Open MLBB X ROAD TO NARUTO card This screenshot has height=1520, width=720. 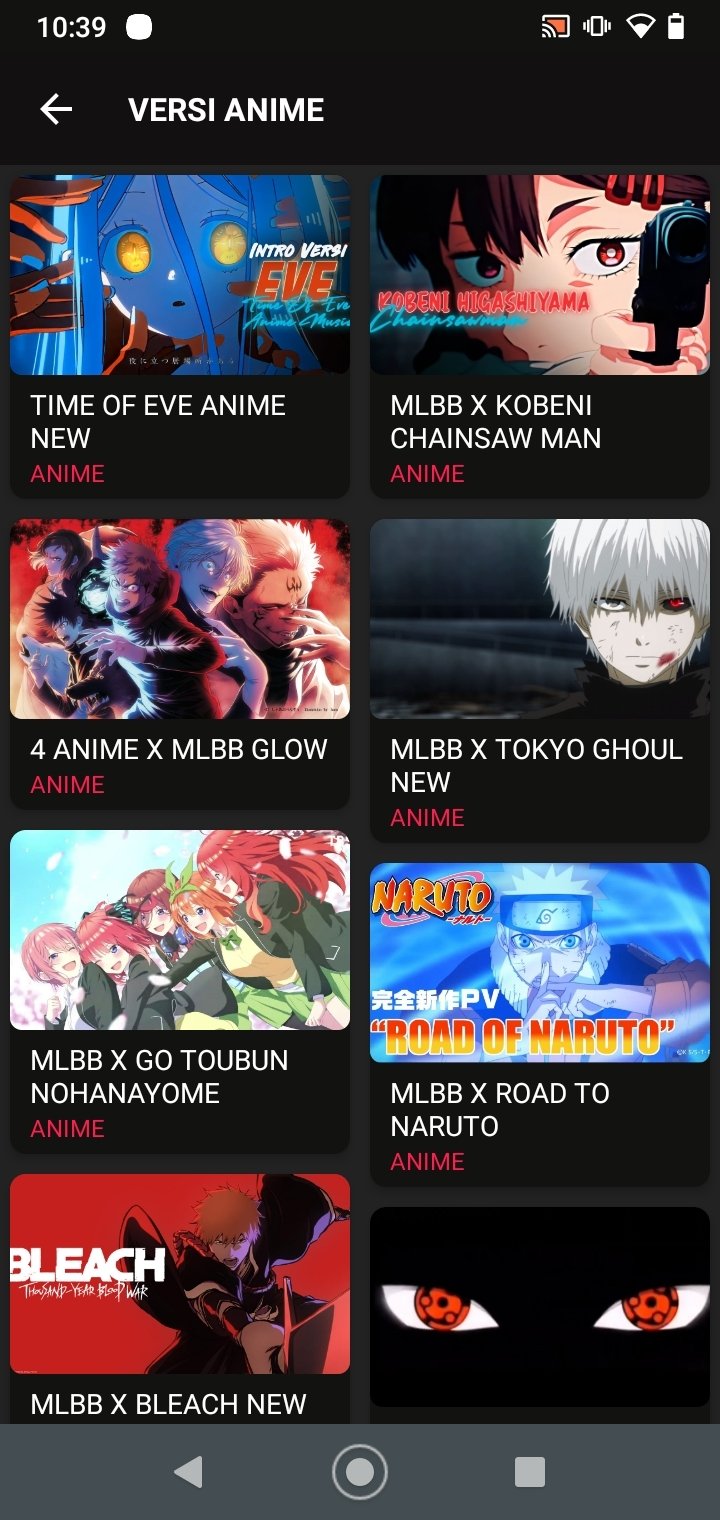540,1024
